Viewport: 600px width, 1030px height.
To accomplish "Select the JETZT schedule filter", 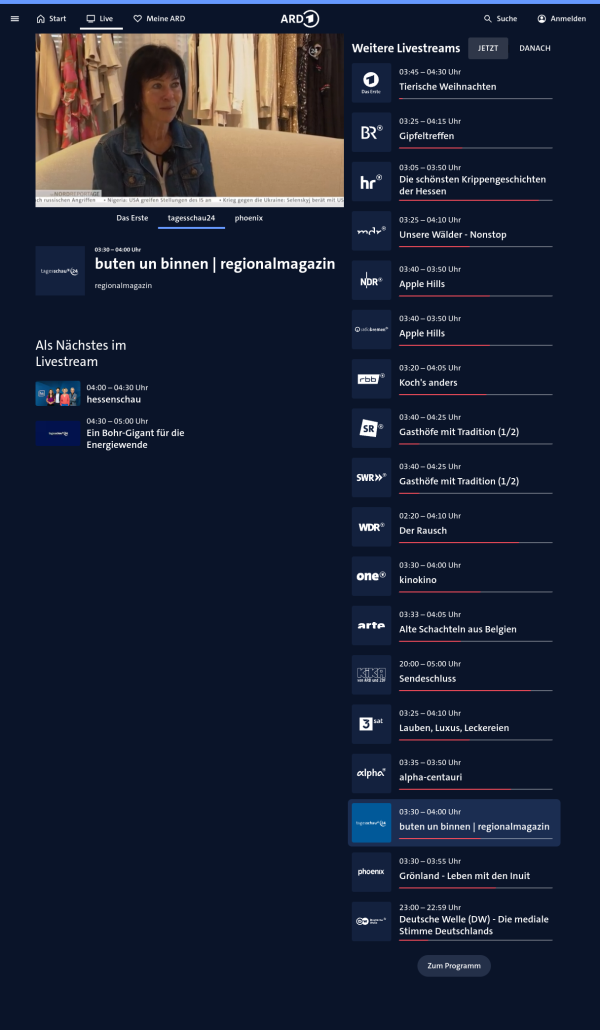I will (488, 48).
